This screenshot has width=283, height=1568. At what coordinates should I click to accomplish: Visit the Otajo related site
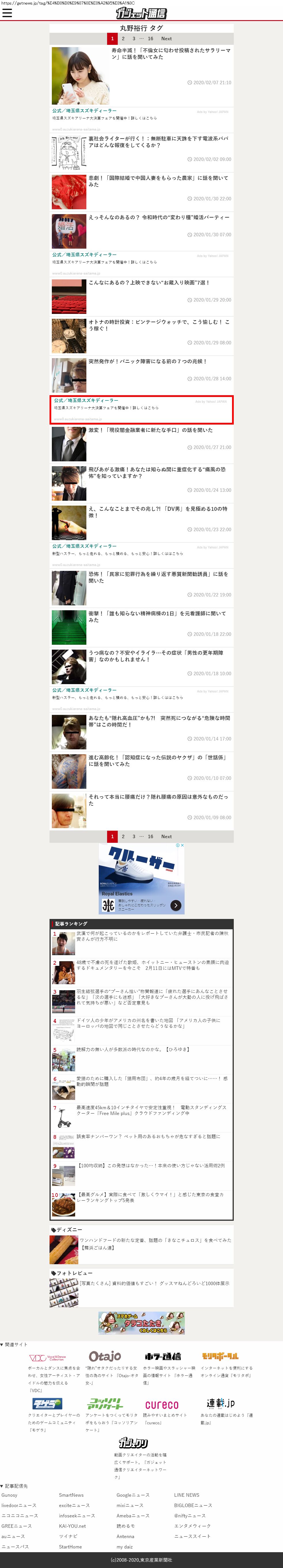coord(105,1356)
